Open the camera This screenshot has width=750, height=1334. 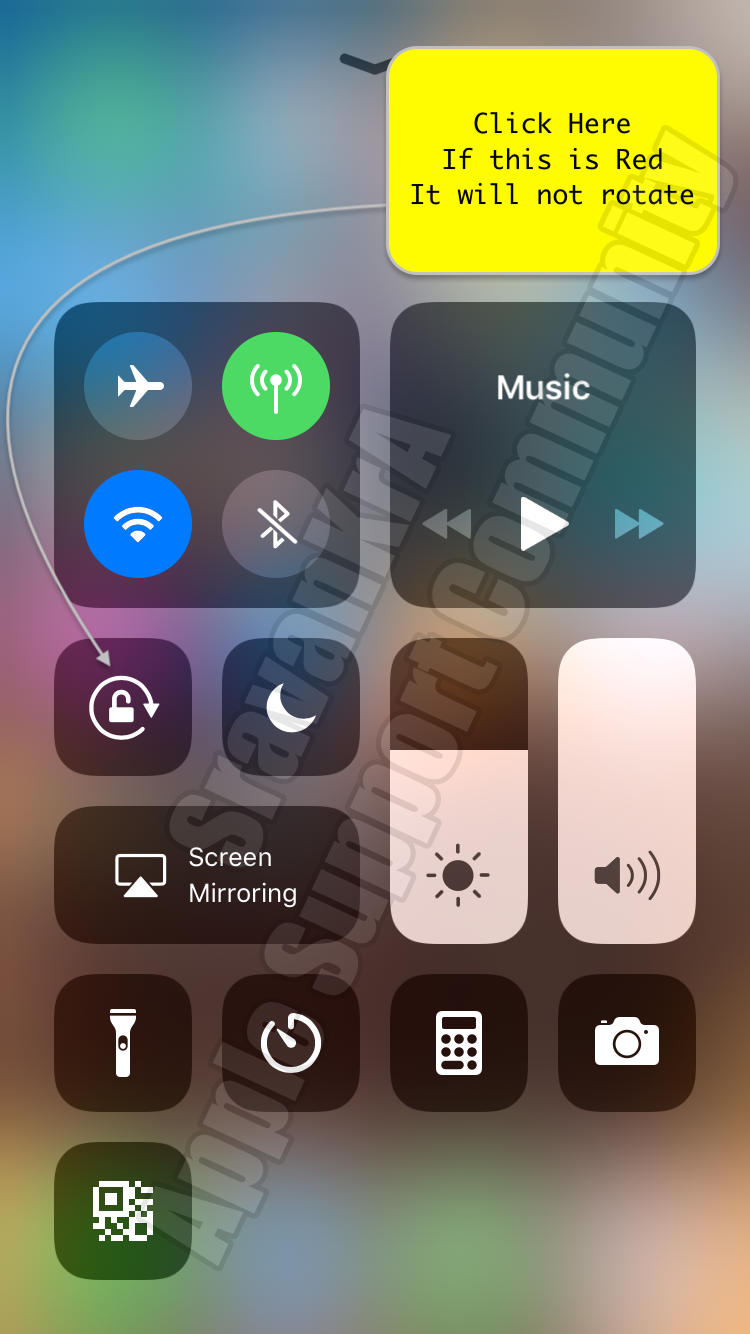627,1043
